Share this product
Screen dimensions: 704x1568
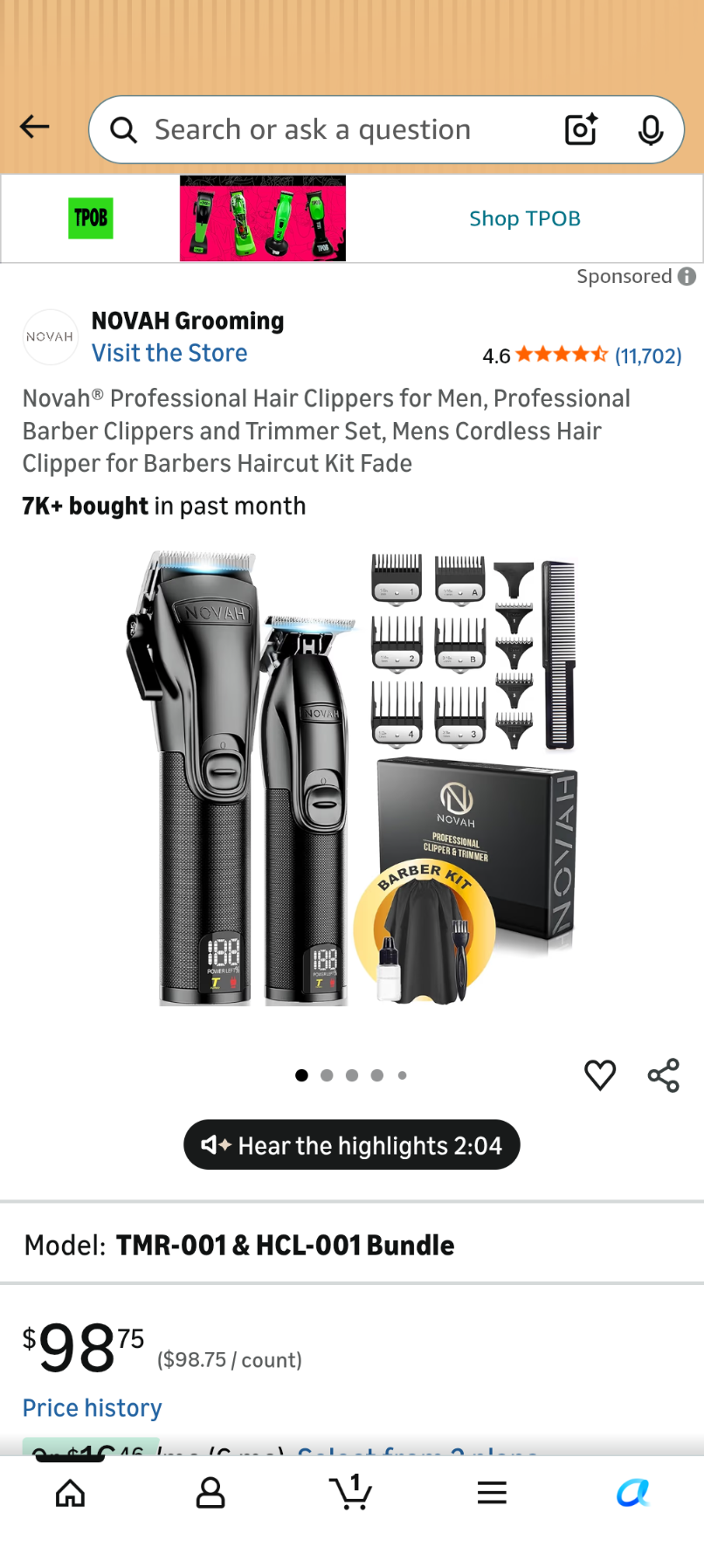[664, 1074]
